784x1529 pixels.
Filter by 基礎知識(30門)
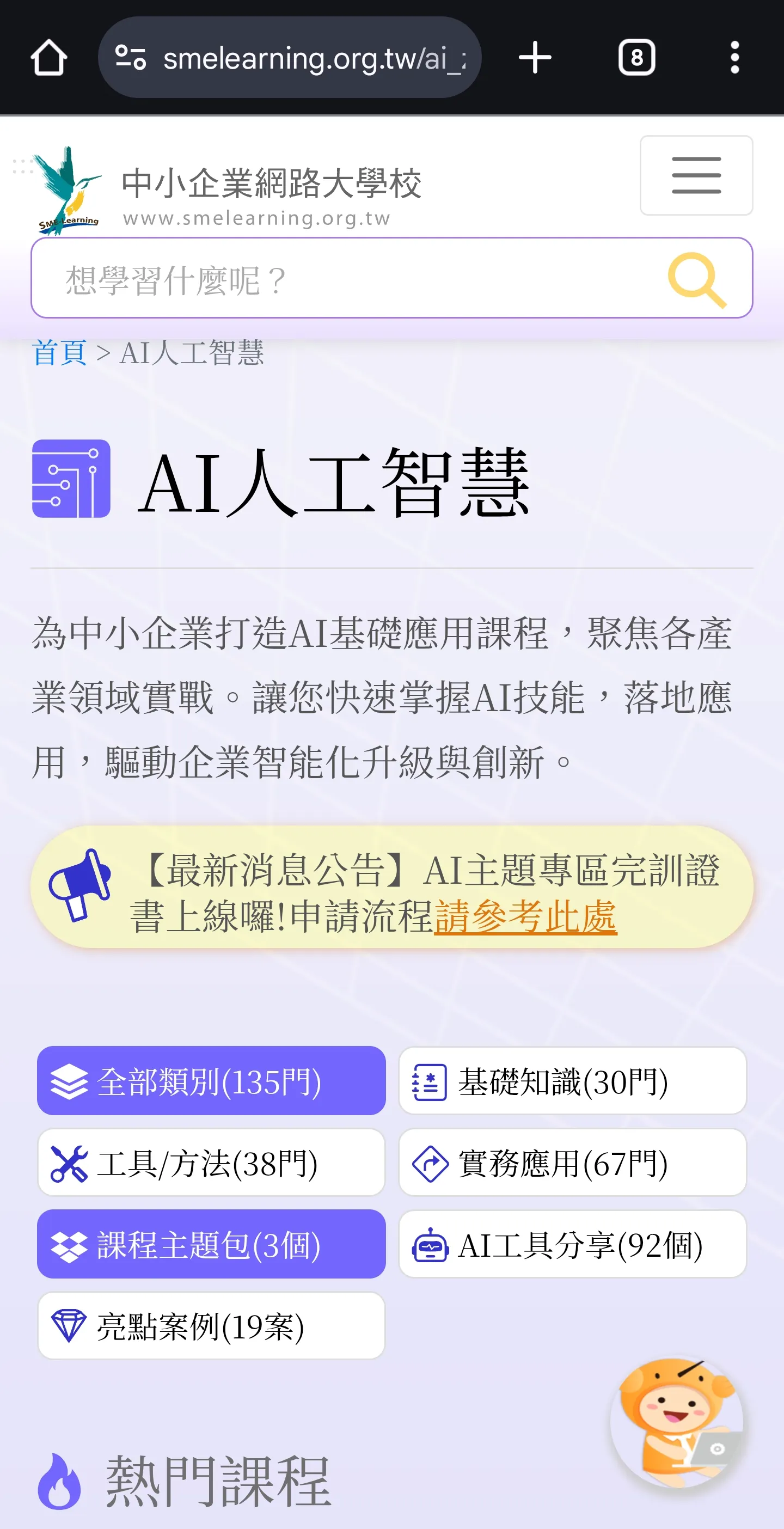click(x=572, y=1081)
